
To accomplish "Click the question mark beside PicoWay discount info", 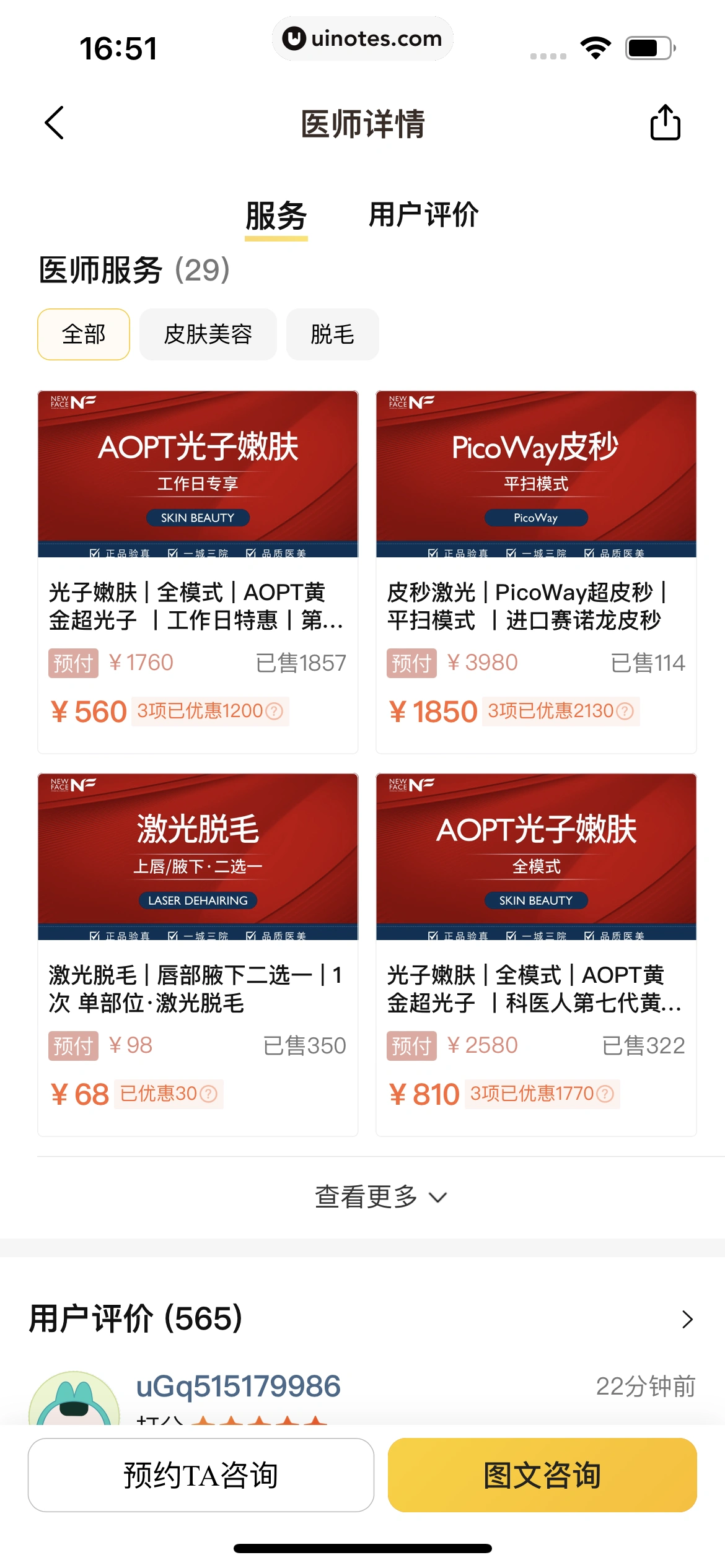I will (626, 711).
